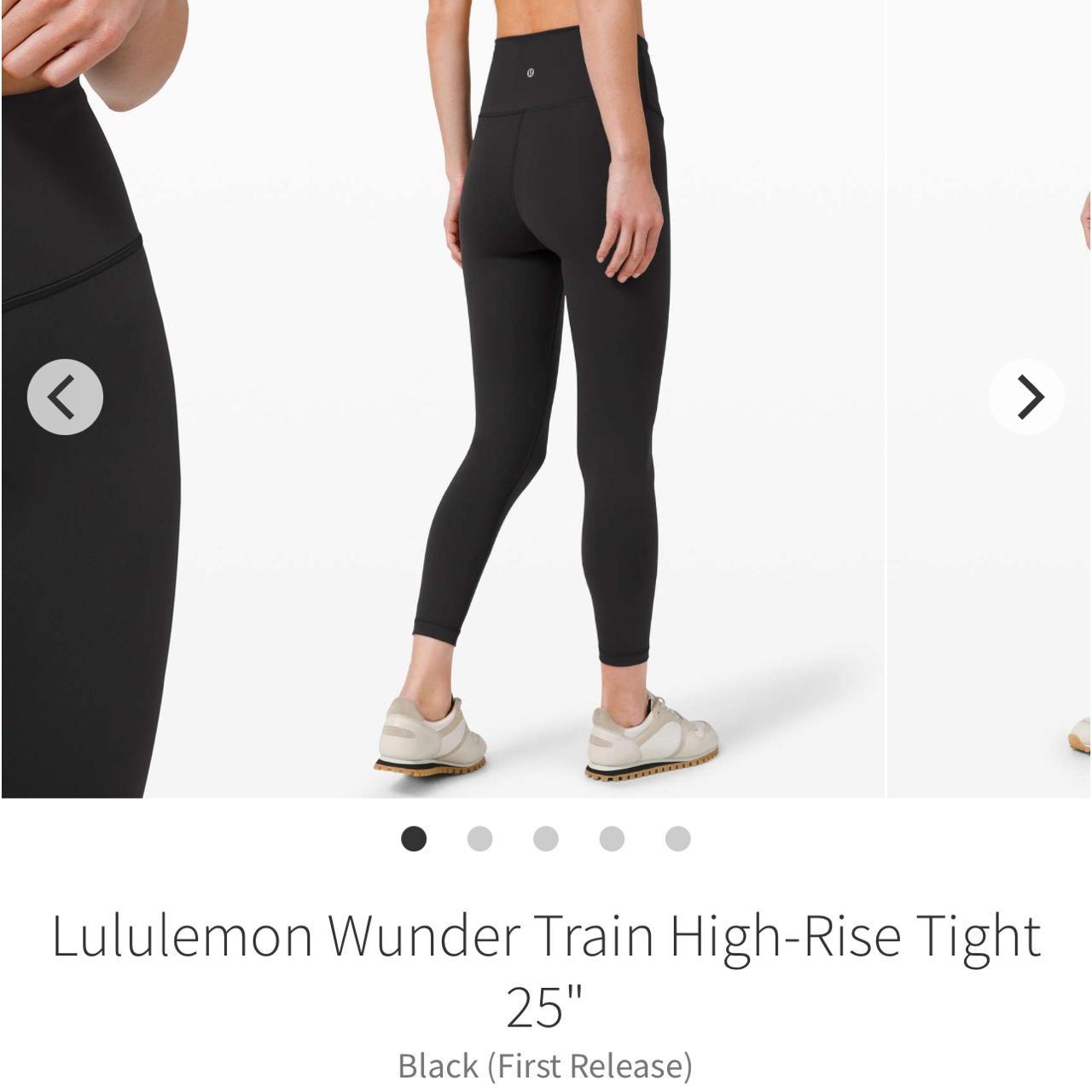Select the fourth carousel dot
Viewport: 1092px width, 1092px height.
[x=612, y=839]
